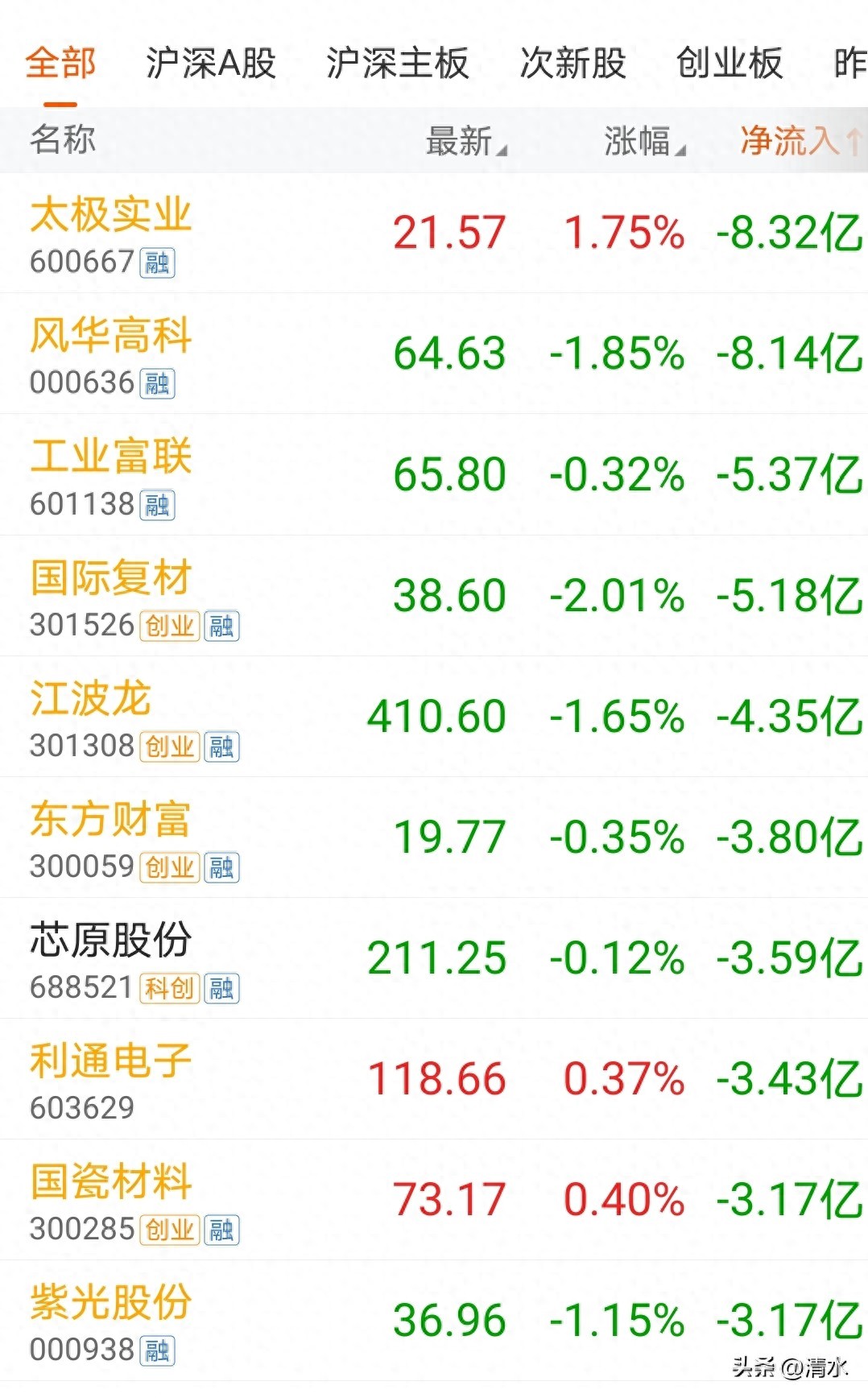Switch to the 创业板 tab
This screenshot has width=868, height=1398.
click(730, 63)
